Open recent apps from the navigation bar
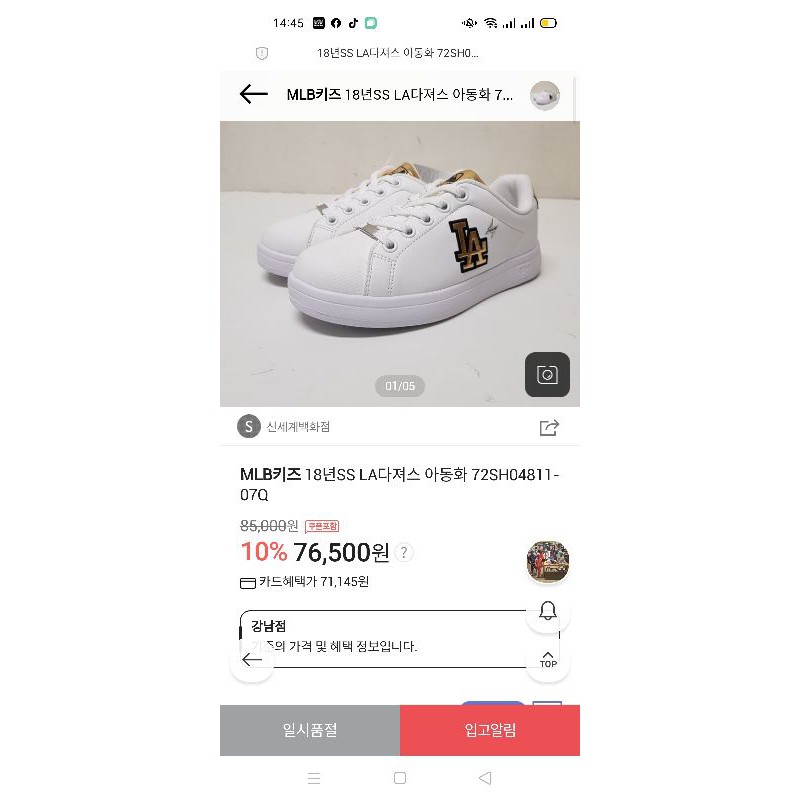This screenshot has height=800, width=800. pyautogui.click(x=314, y=778)
